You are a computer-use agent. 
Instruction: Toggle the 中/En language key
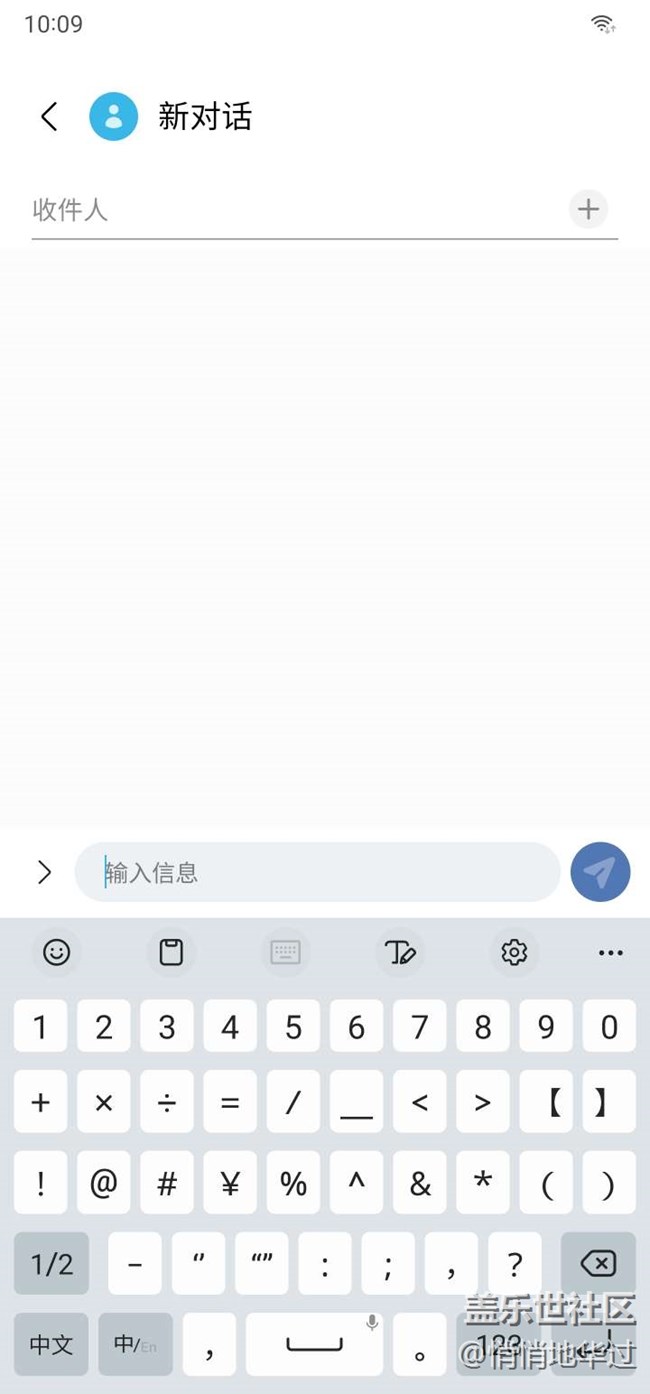(135, 1344)
